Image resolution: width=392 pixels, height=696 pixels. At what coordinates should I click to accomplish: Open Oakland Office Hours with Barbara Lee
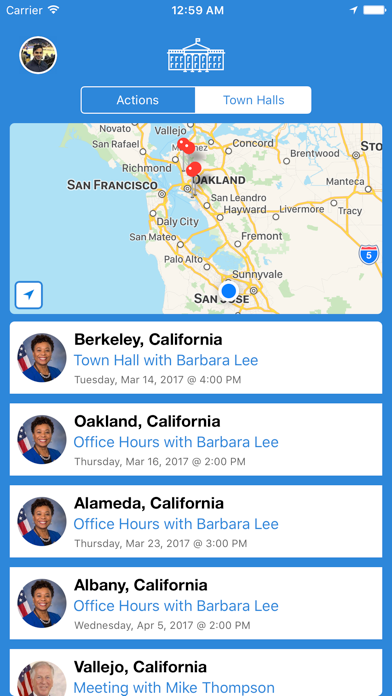point(196,439)
